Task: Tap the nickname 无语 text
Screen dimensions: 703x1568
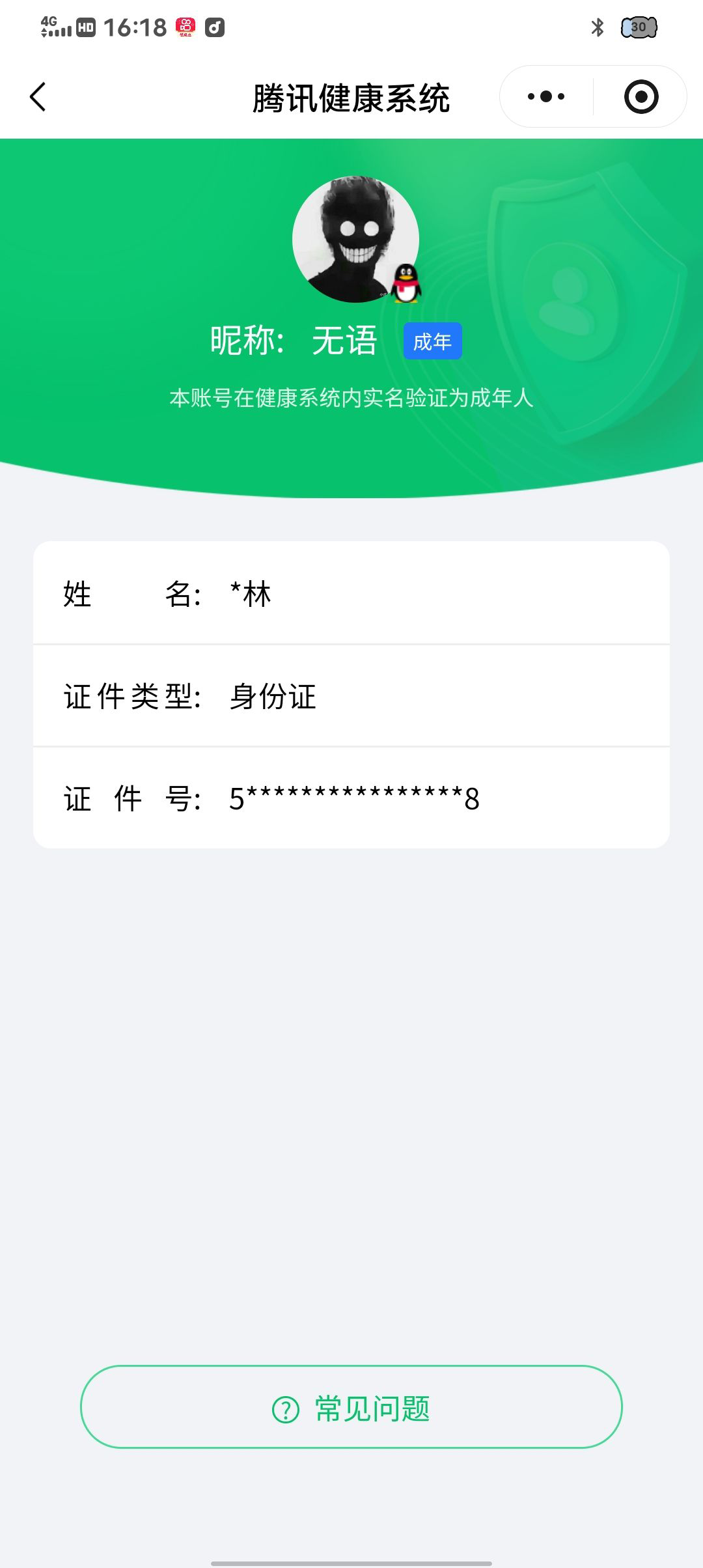Action: click(345, 339)
